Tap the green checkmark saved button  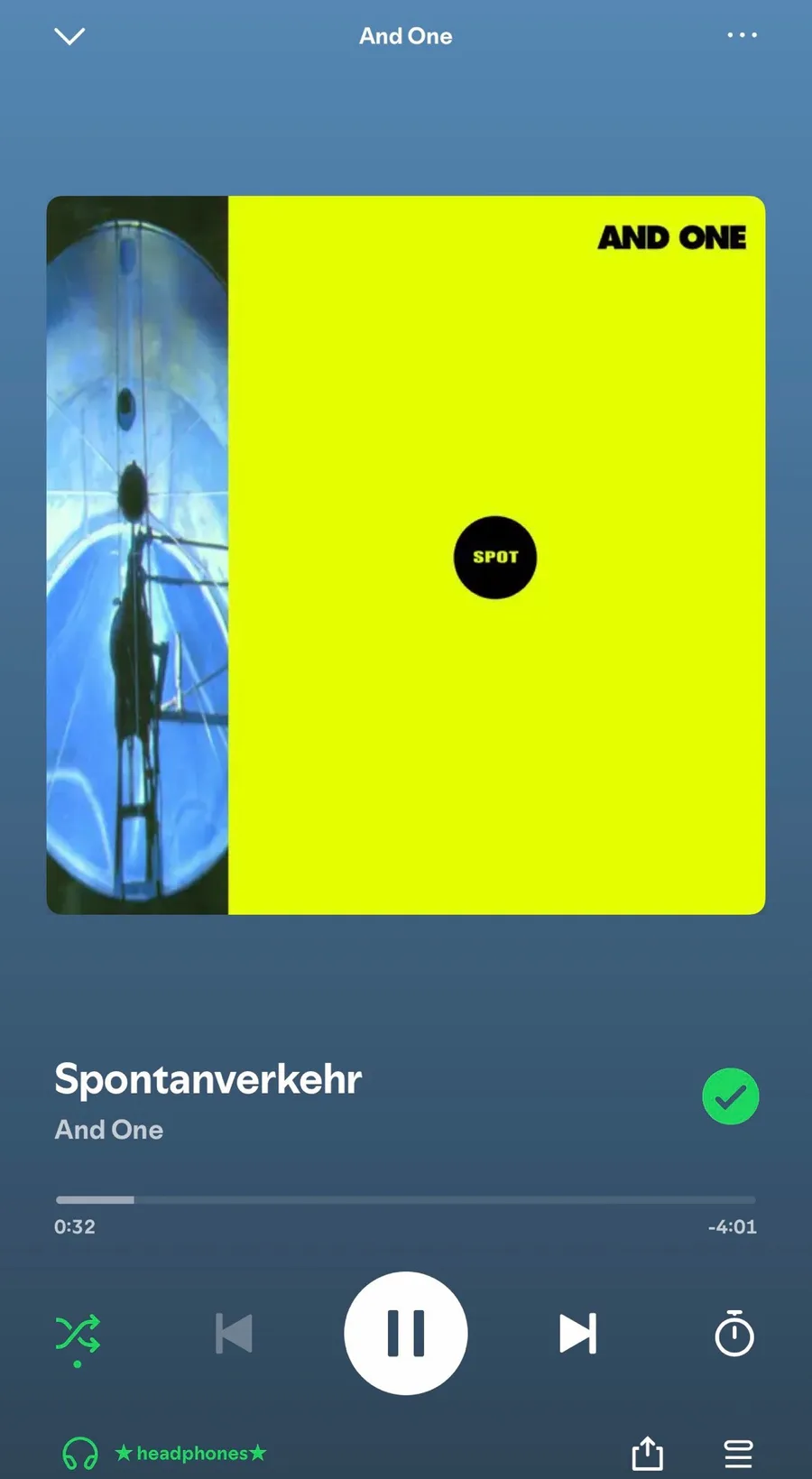pos(731,1096)
